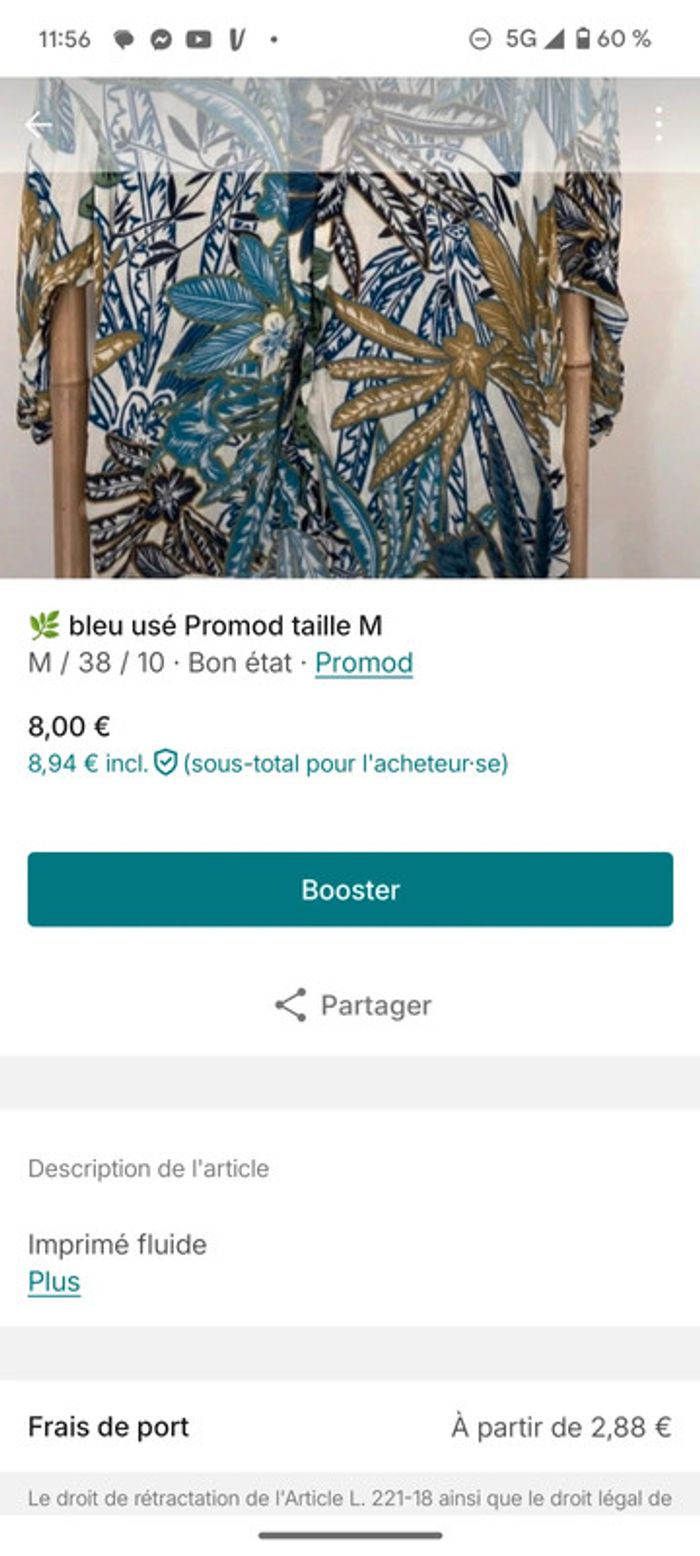Open the Promod brand link
Screen dimensions: 700x1556
tap(364, 663)
